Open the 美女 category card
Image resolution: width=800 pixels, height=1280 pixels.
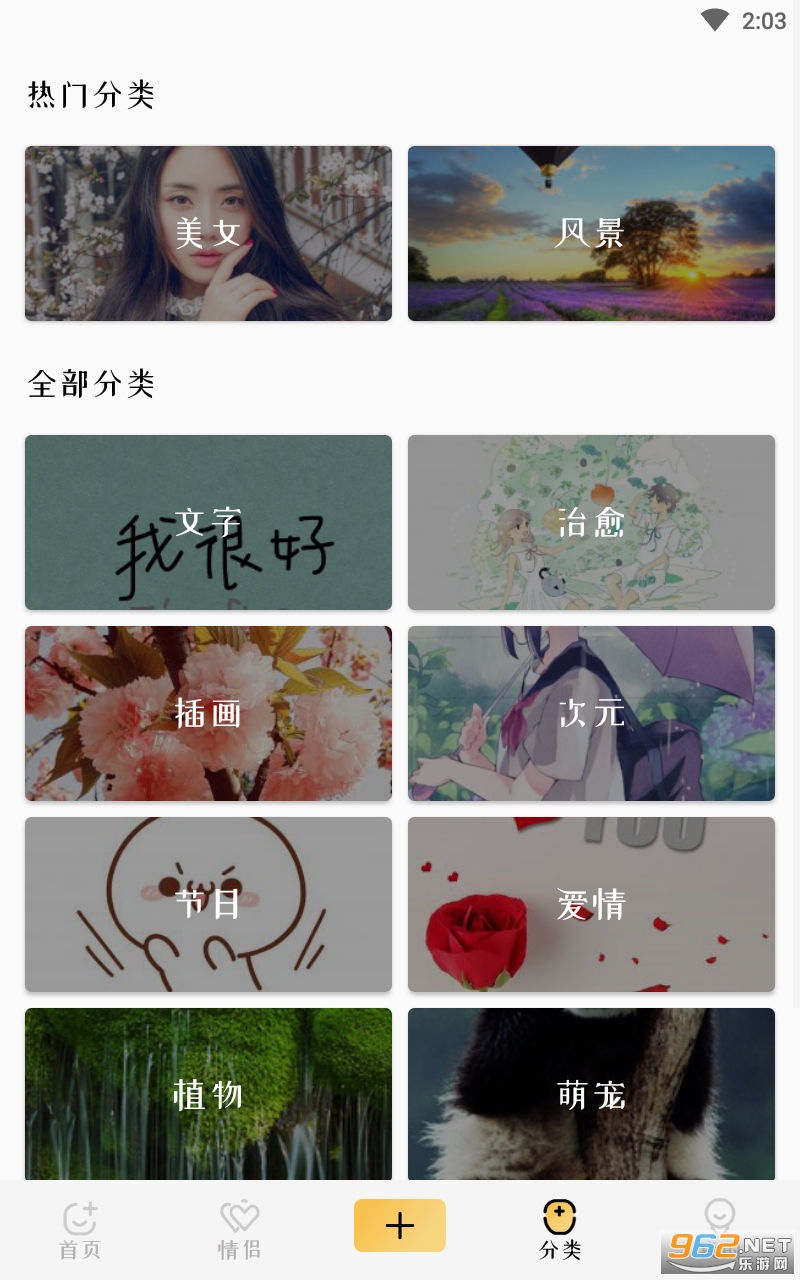coord(208,233)
